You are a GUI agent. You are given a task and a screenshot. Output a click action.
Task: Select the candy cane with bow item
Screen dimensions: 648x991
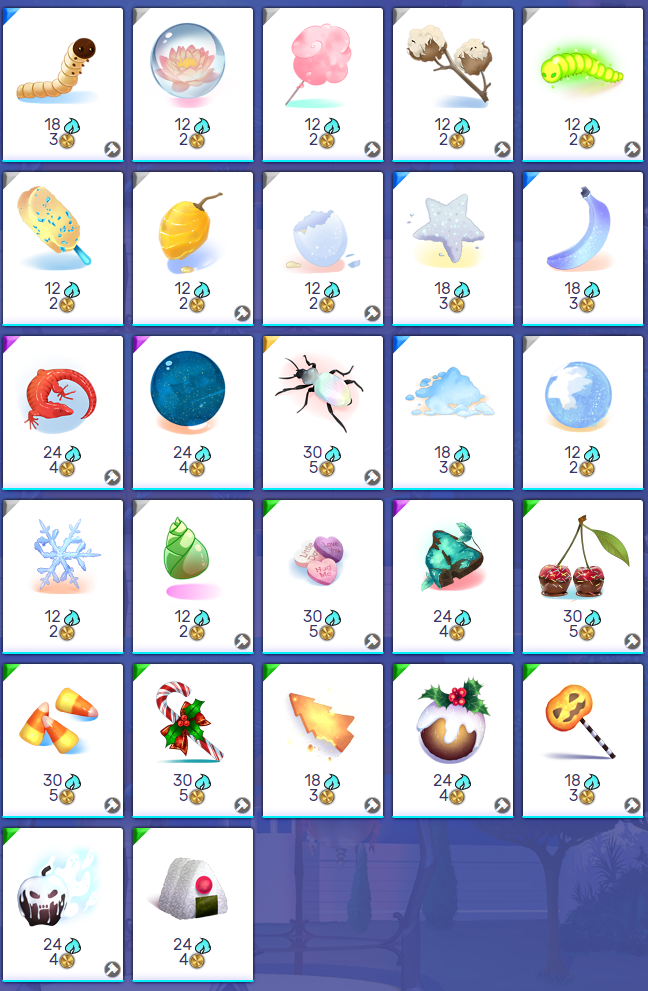(x=192, y=740)
